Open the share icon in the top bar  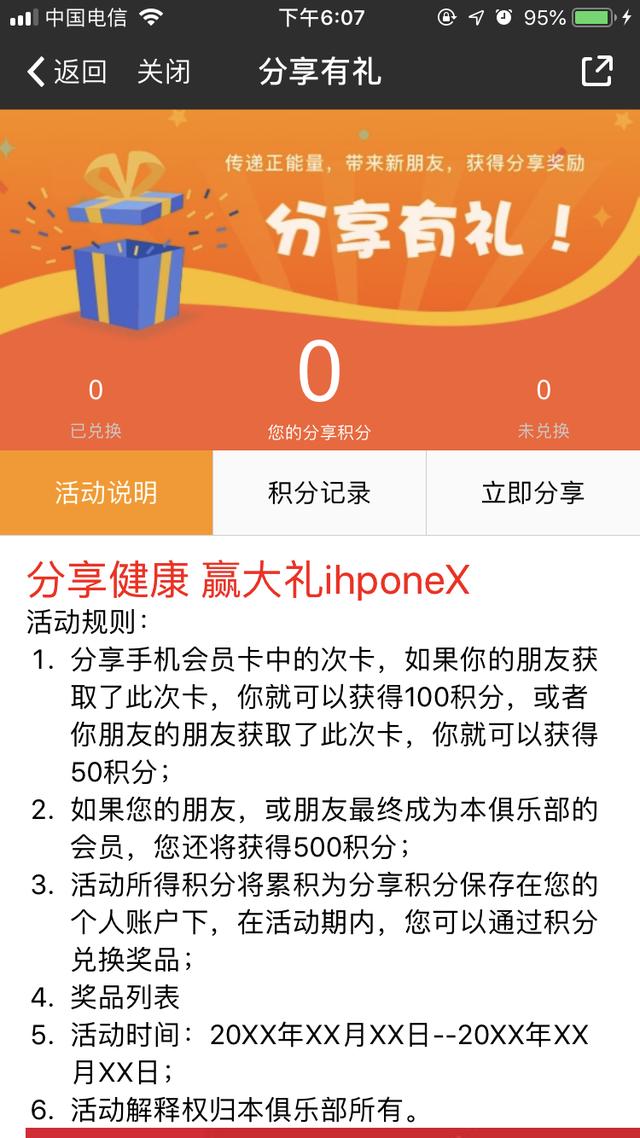click(597, 71)
